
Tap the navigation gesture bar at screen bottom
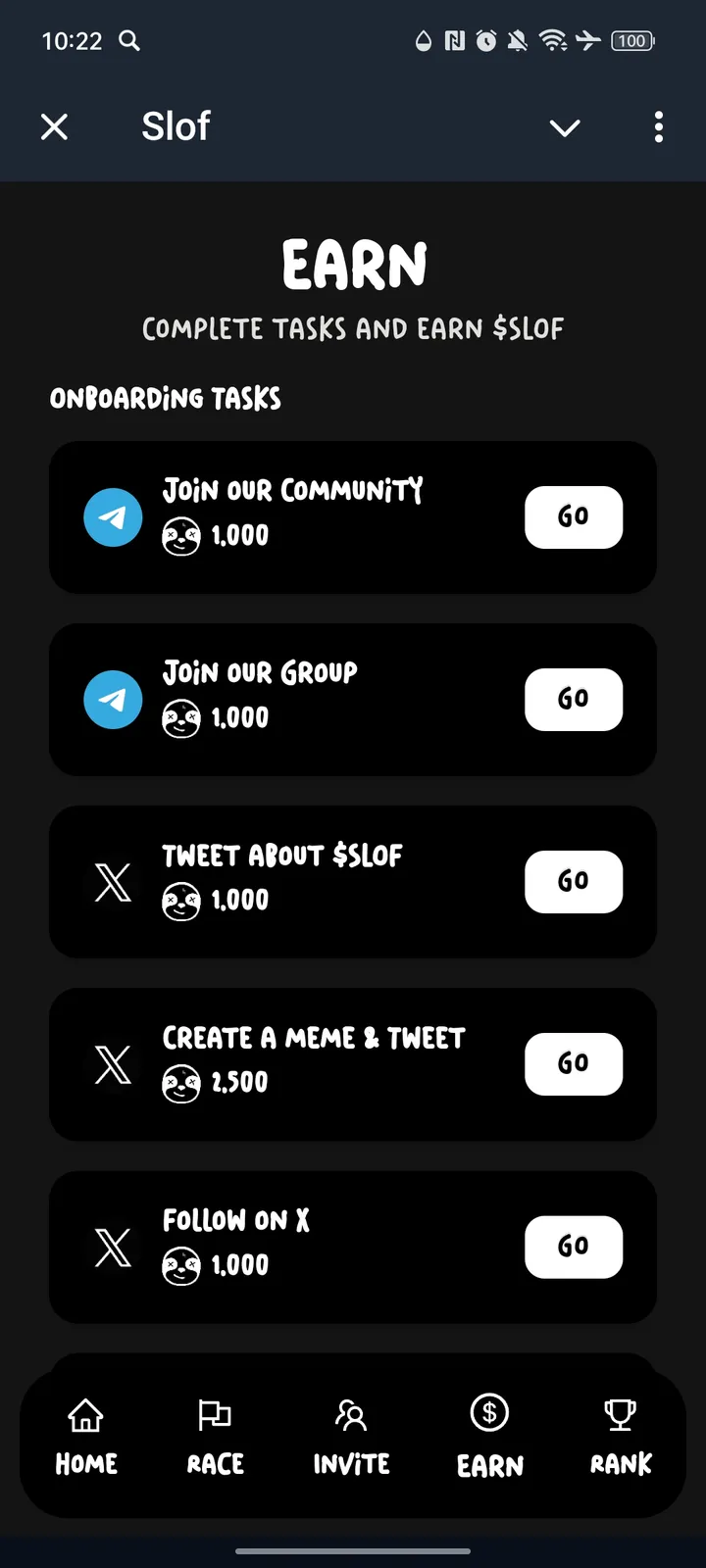pyautogui.click(x=353, y=1551)
